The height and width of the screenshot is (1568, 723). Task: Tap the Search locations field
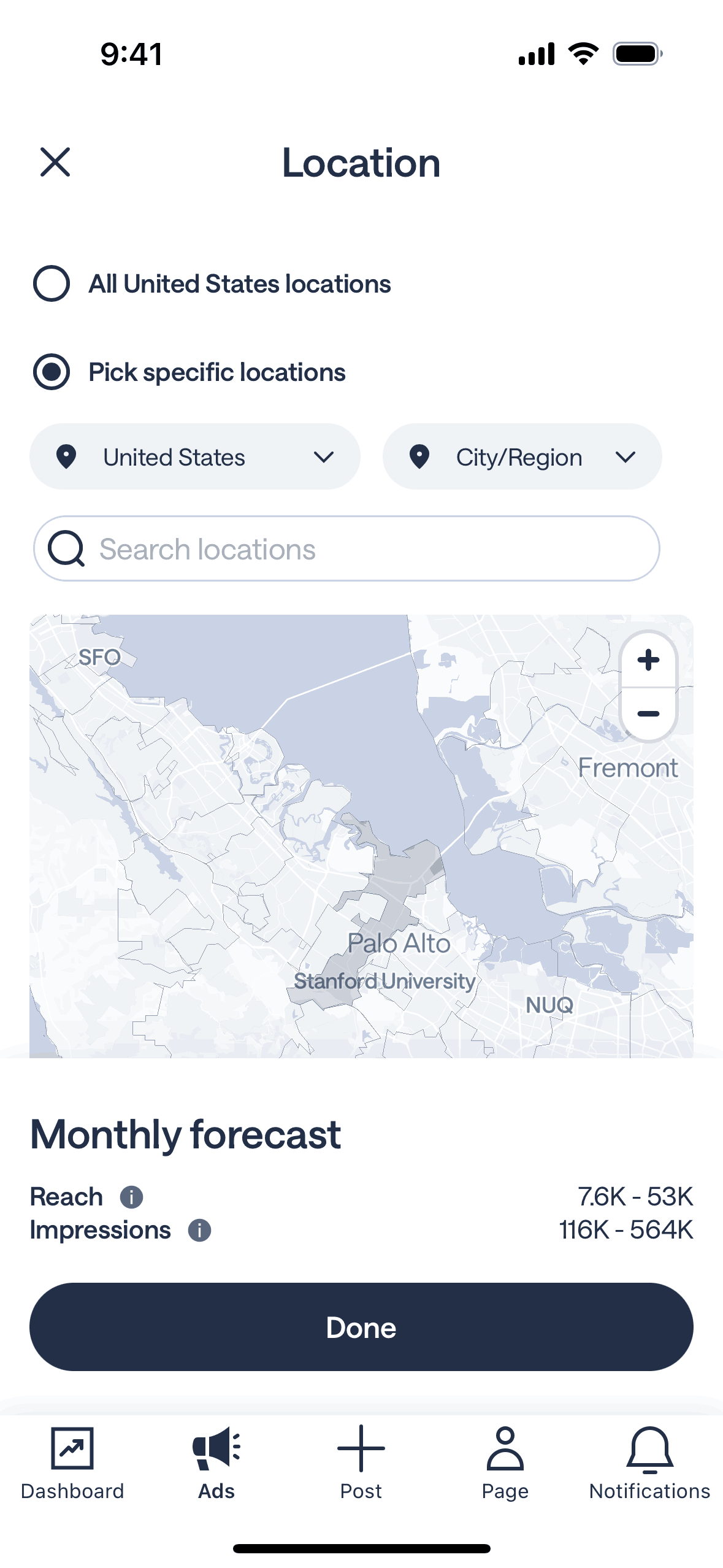pyautogui.click(x=346, y=548)
